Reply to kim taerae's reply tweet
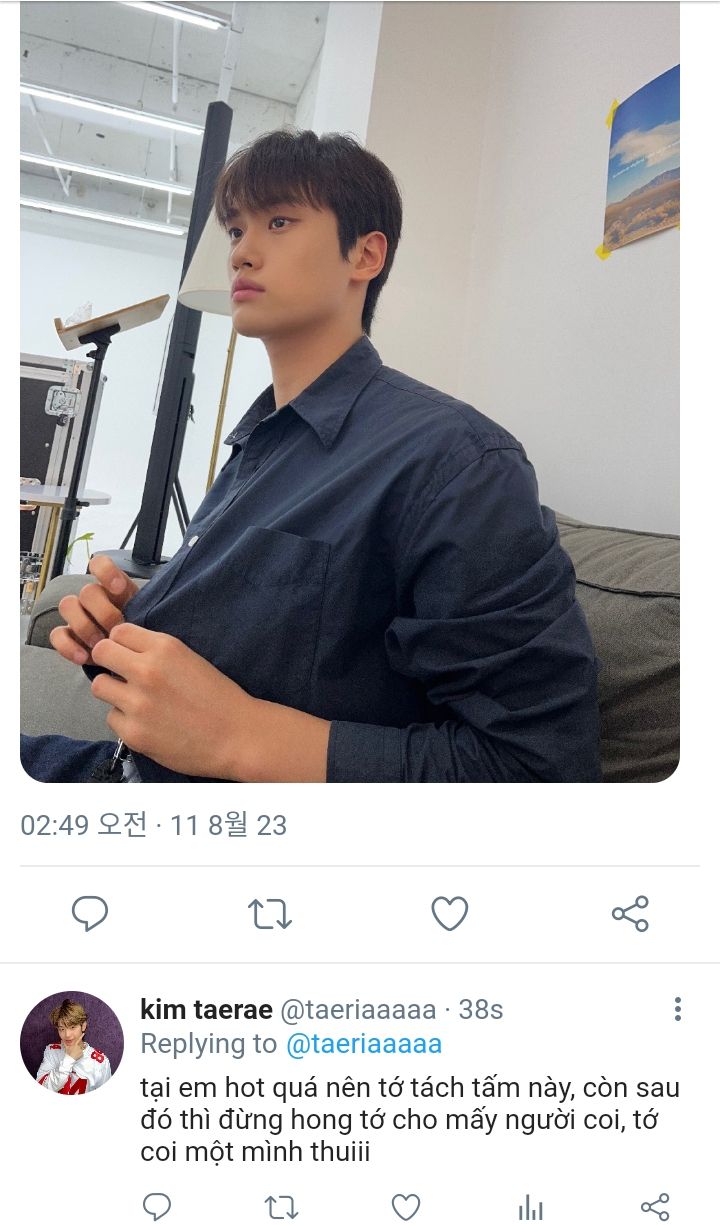This screenshot has width=720, height=1225. [x=157, y=1207]
